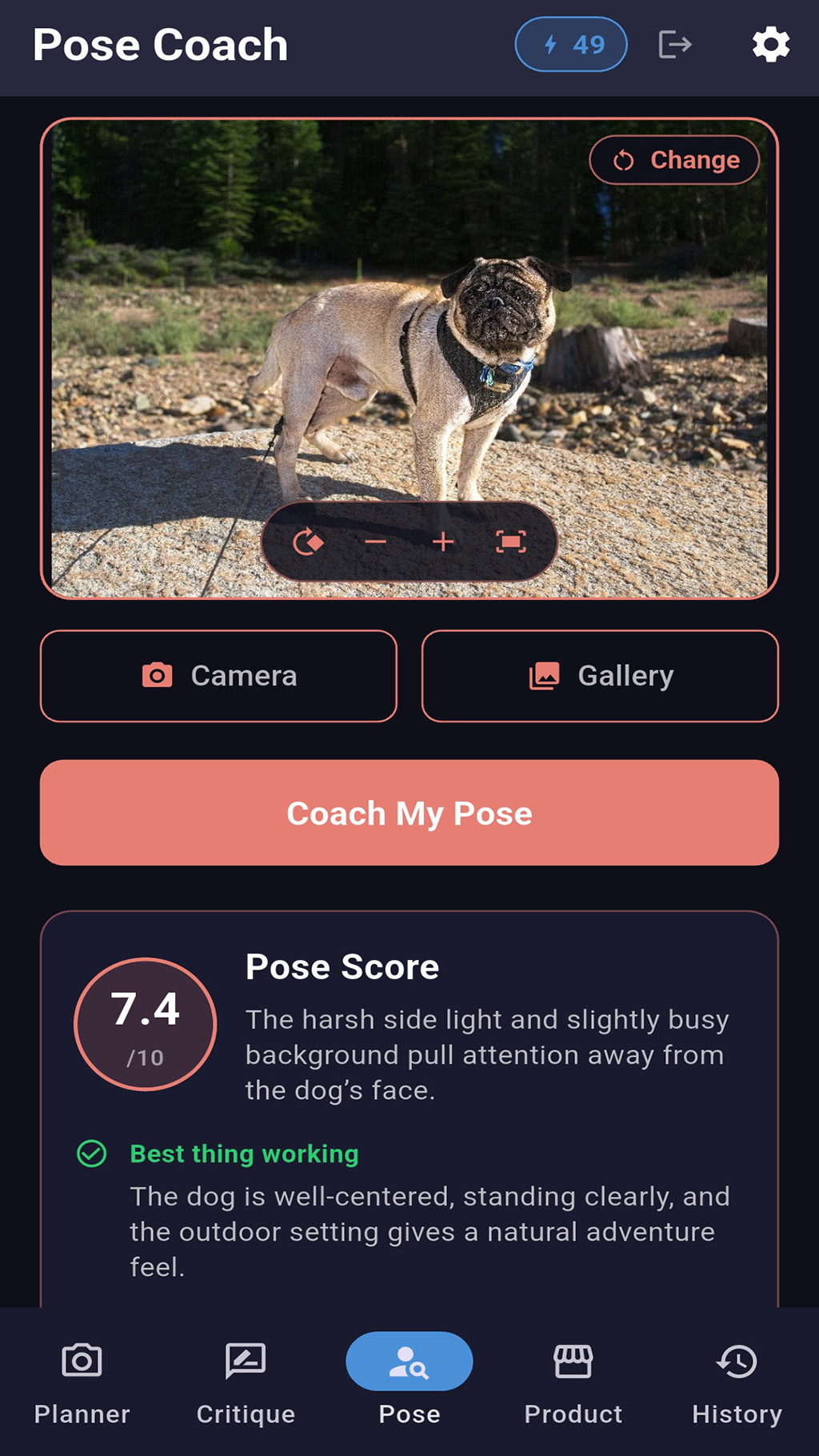
Task: Tap the logout icon in header
Action: (675, 45)
